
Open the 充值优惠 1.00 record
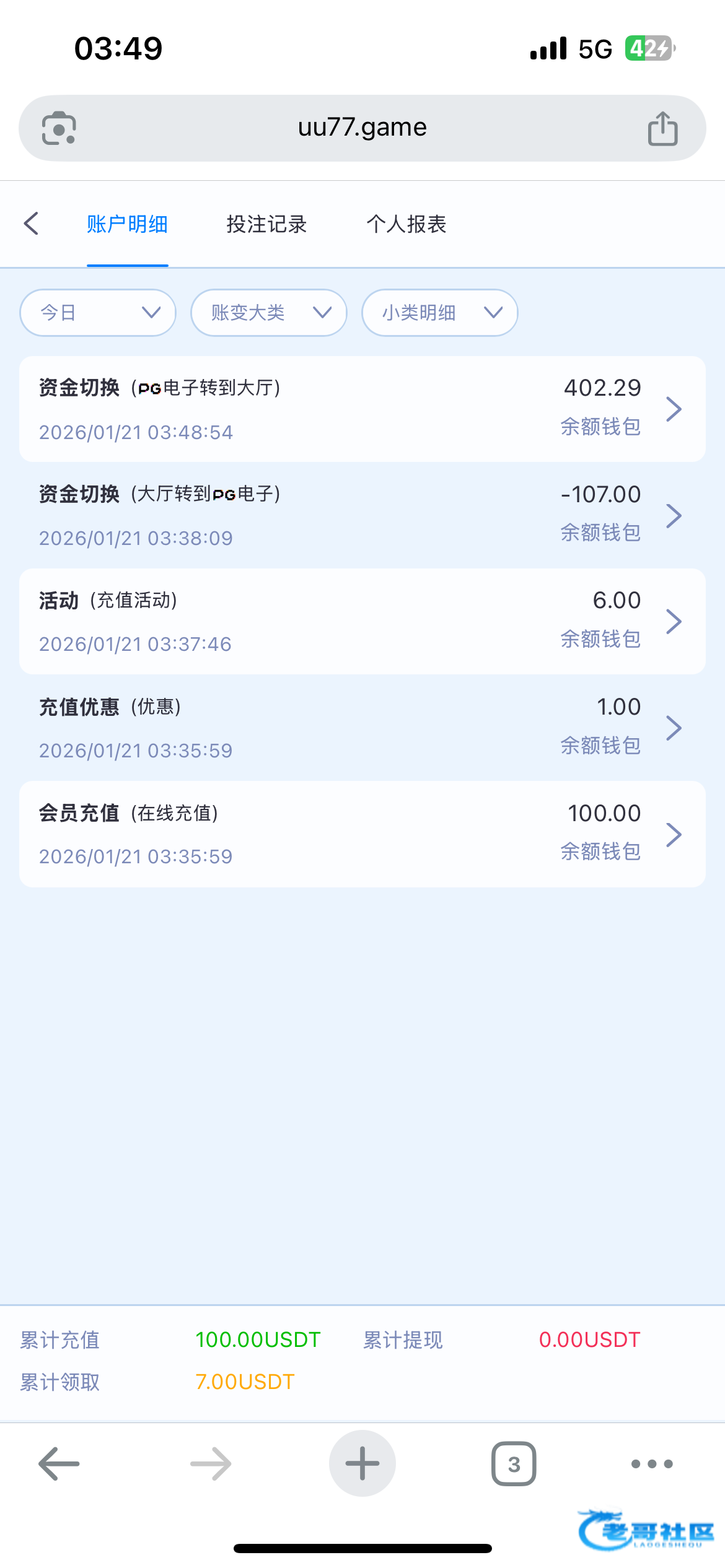[362, 728]
